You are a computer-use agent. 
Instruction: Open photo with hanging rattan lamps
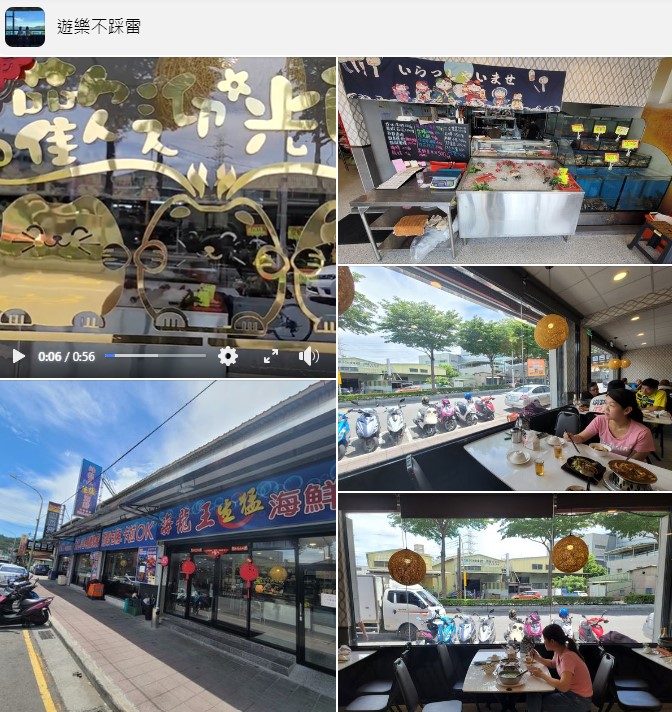[x=504, y=602]
